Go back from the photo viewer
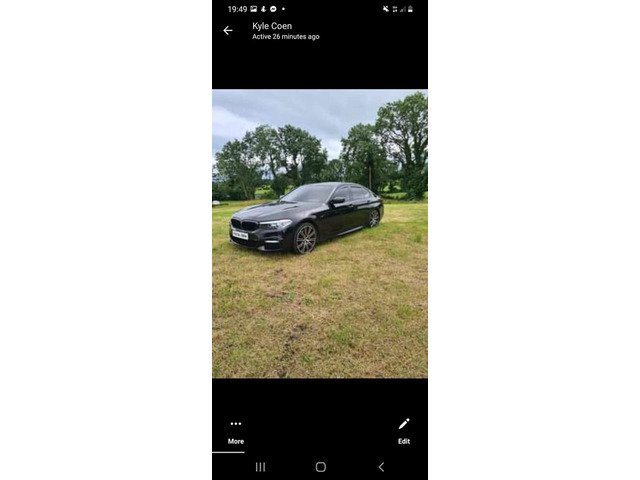This screenshot has width=640, height=480. pos(228,31)
